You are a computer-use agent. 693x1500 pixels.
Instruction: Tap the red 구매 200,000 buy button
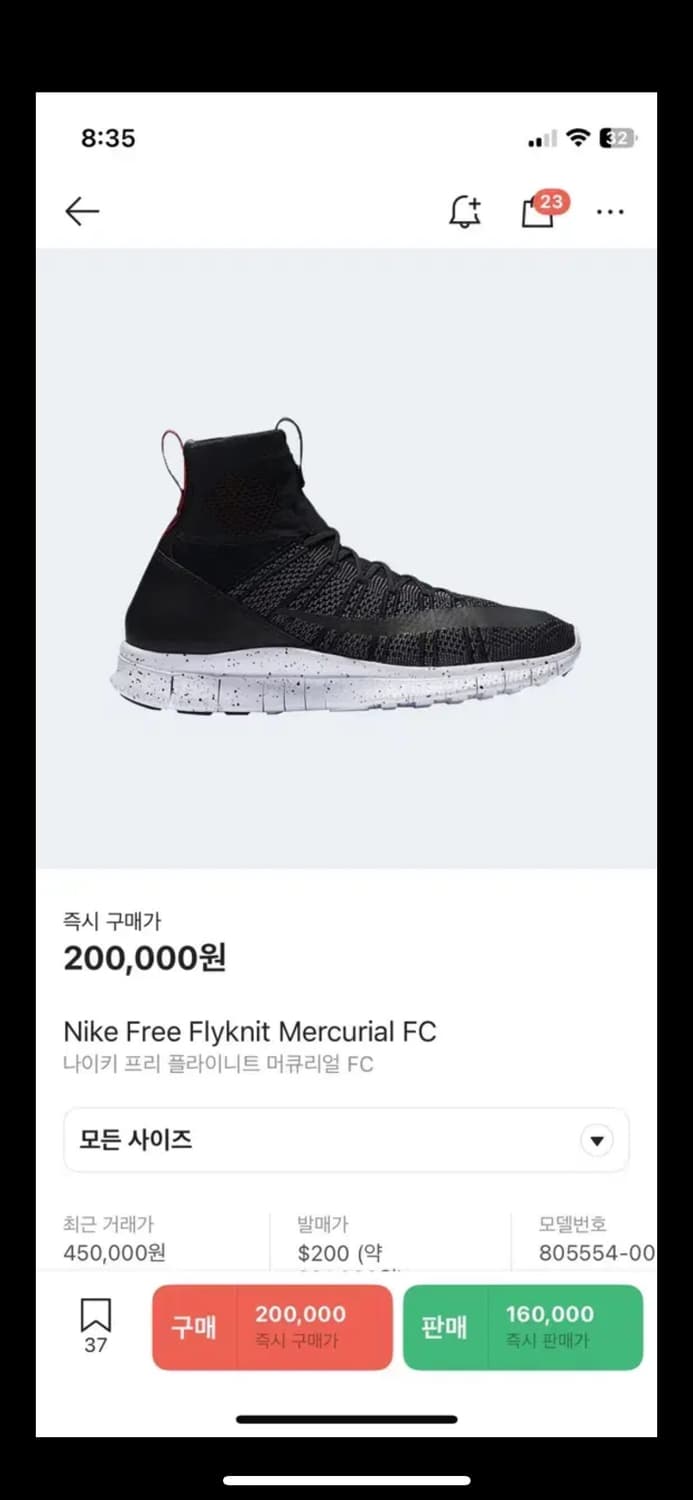(x=272, y=1327)
